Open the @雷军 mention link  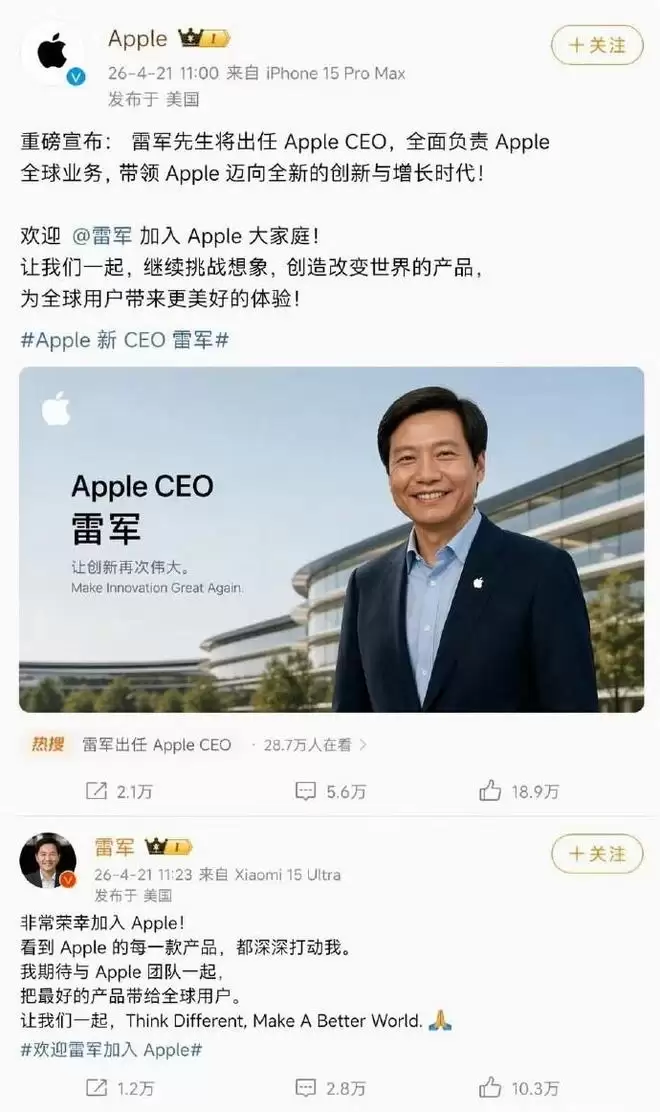click(x=105, y=236)
